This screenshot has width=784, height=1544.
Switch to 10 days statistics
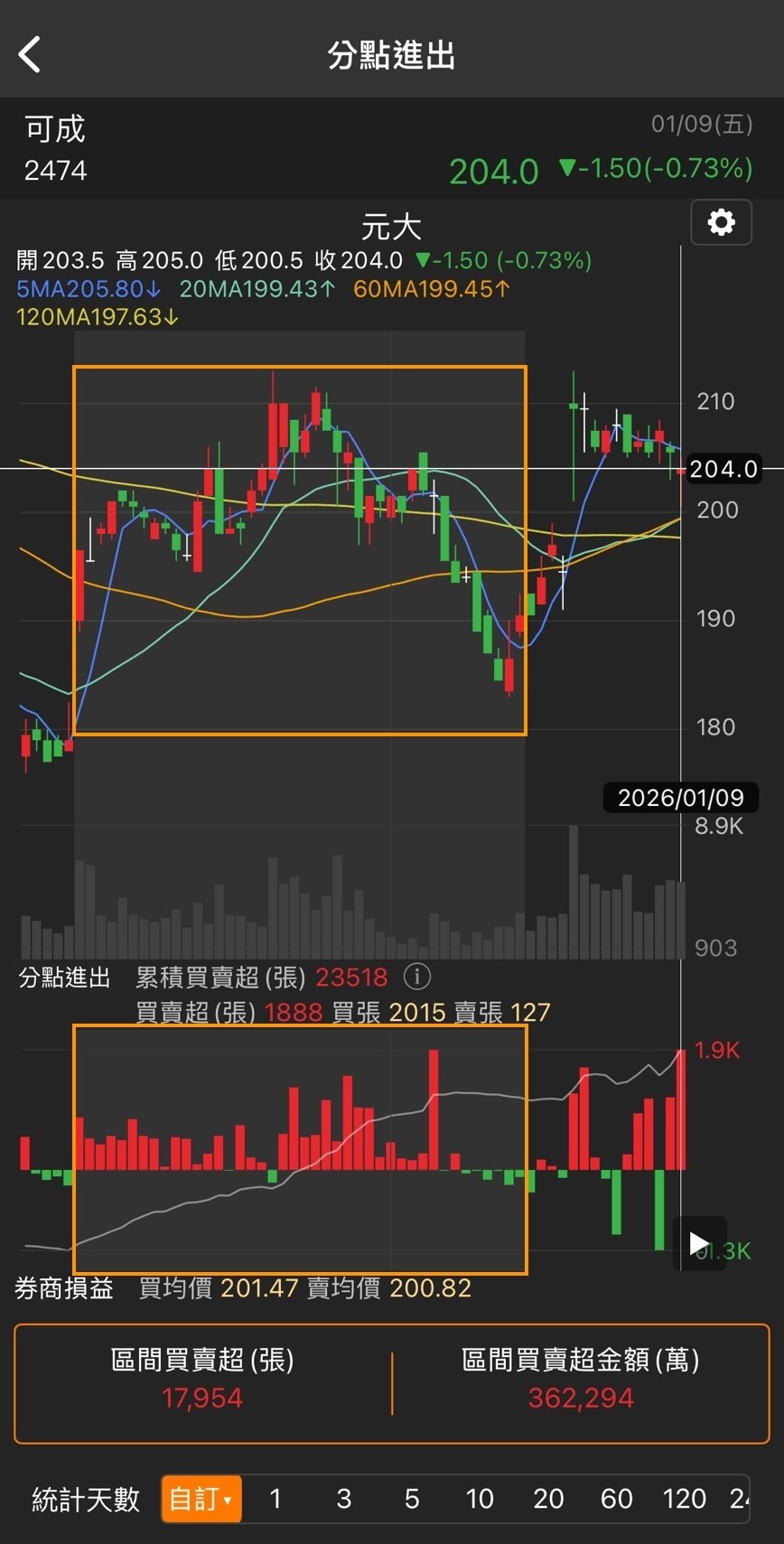pyautogui.click(x=480, y=1499)
